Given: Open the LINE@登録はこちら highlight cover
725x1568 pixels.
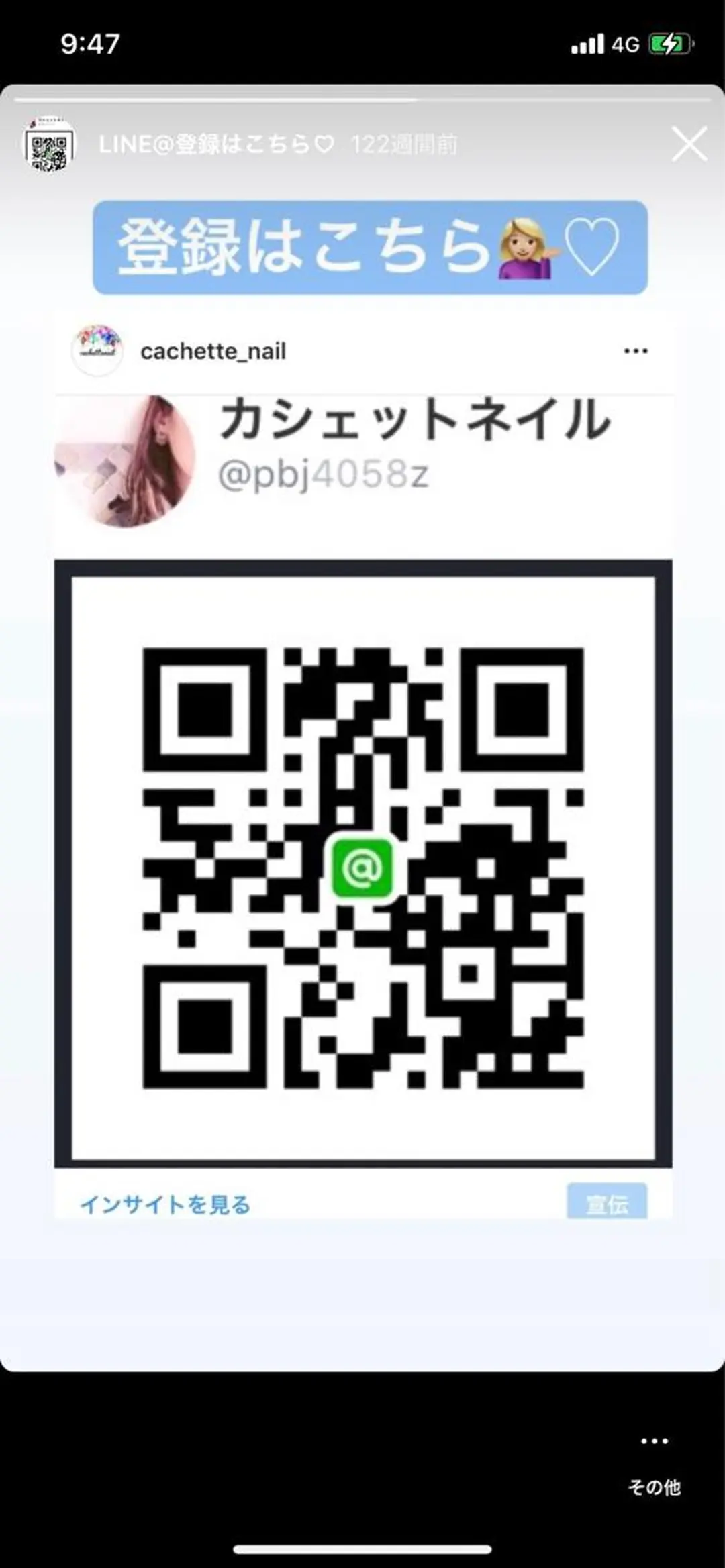Looking at the screenshot, I should coord(50,145).
